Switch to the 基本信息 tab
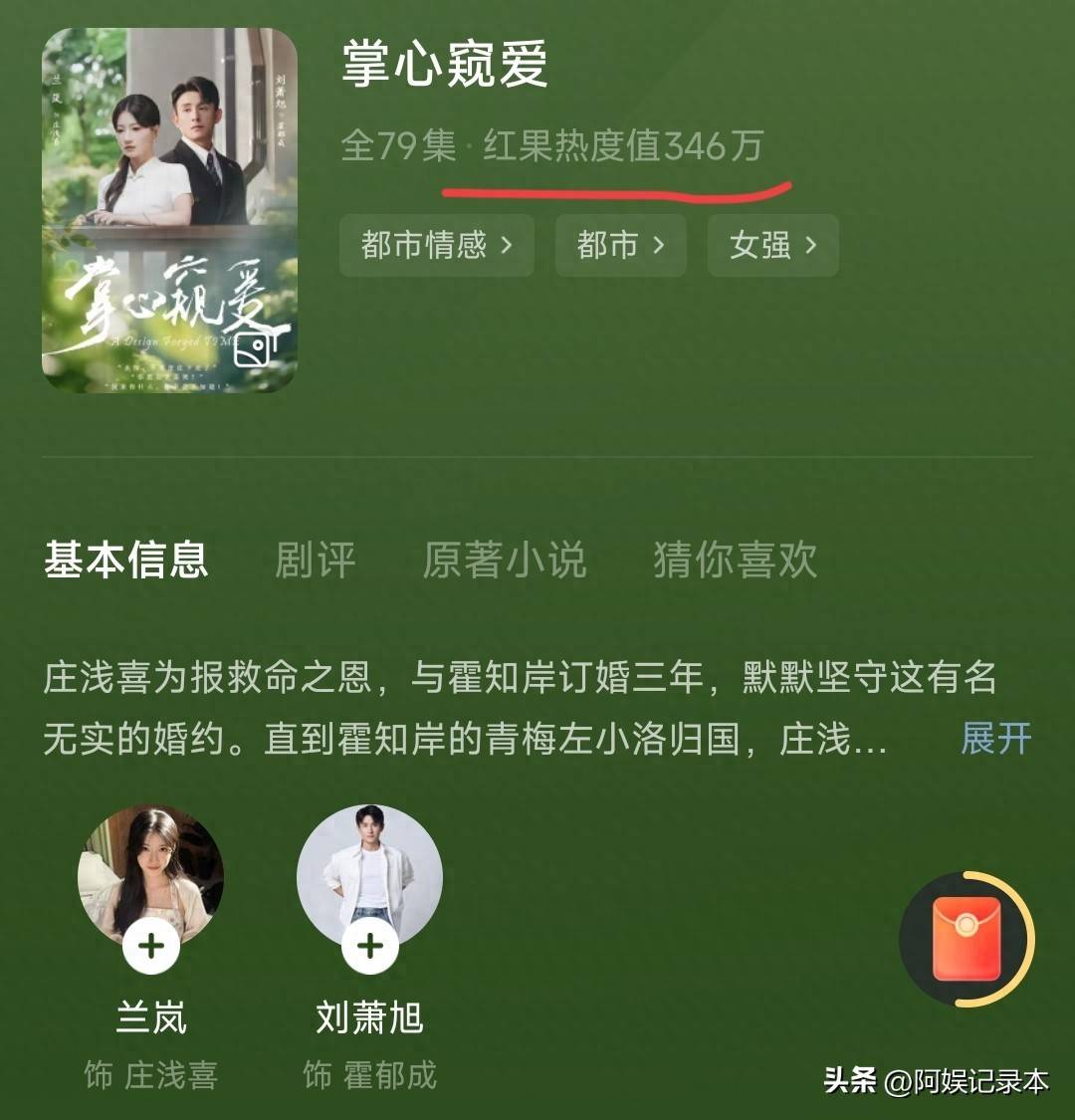This screenshot has height=1120, width=1075. [x=125, y=560]
